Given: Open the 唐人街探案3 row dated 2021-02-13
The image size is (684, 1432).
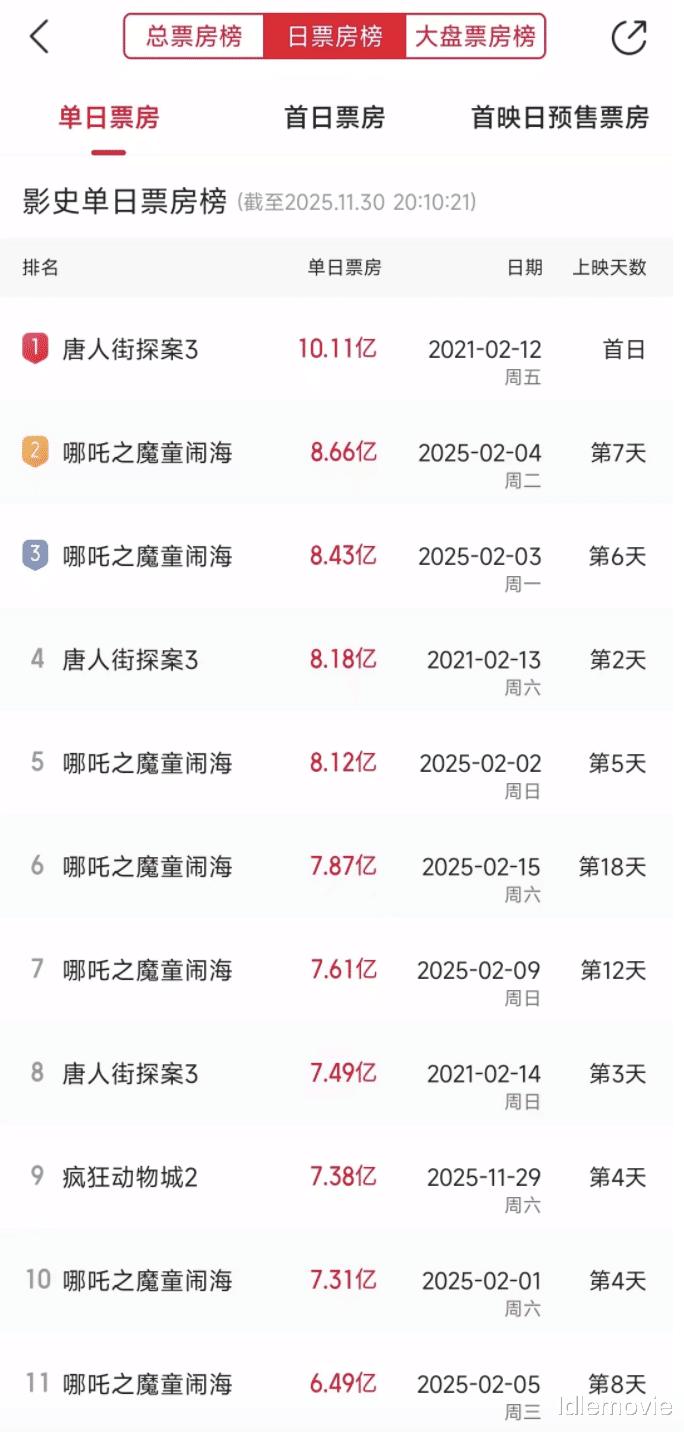Looking at the screenshot, I should tap(342, 660).
